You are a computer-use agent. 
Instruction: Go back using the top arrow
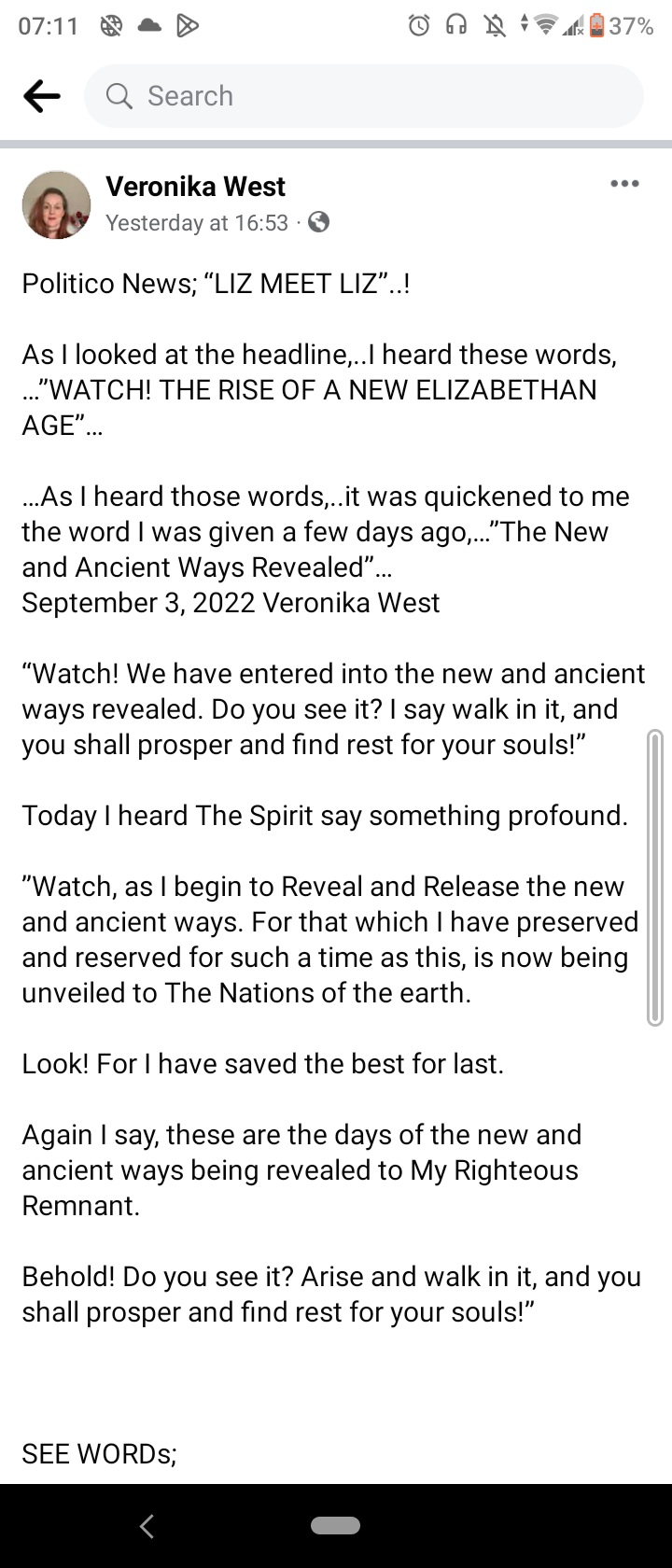tap(42, 96)
